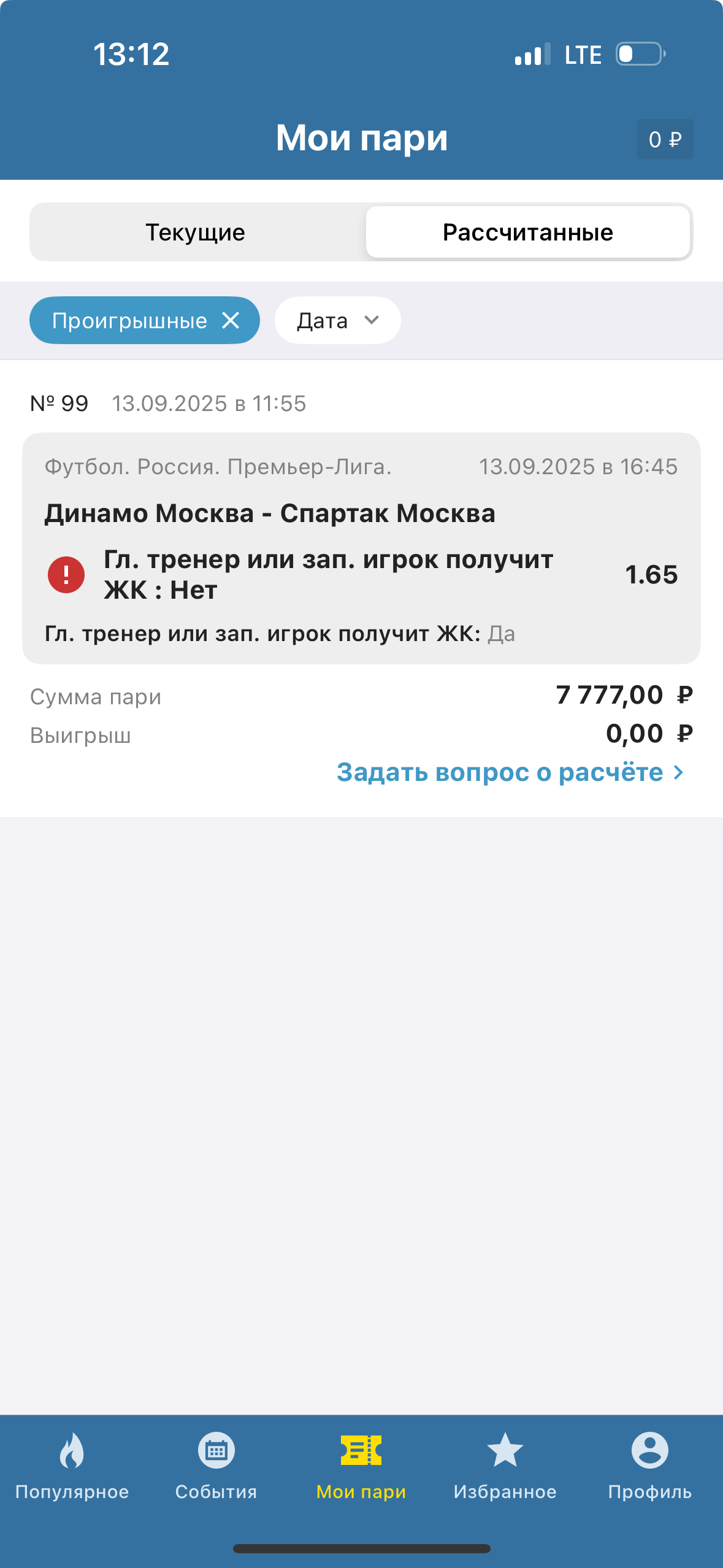
Task: Switch to the Избранное tab
Action: coord(505,1466)
